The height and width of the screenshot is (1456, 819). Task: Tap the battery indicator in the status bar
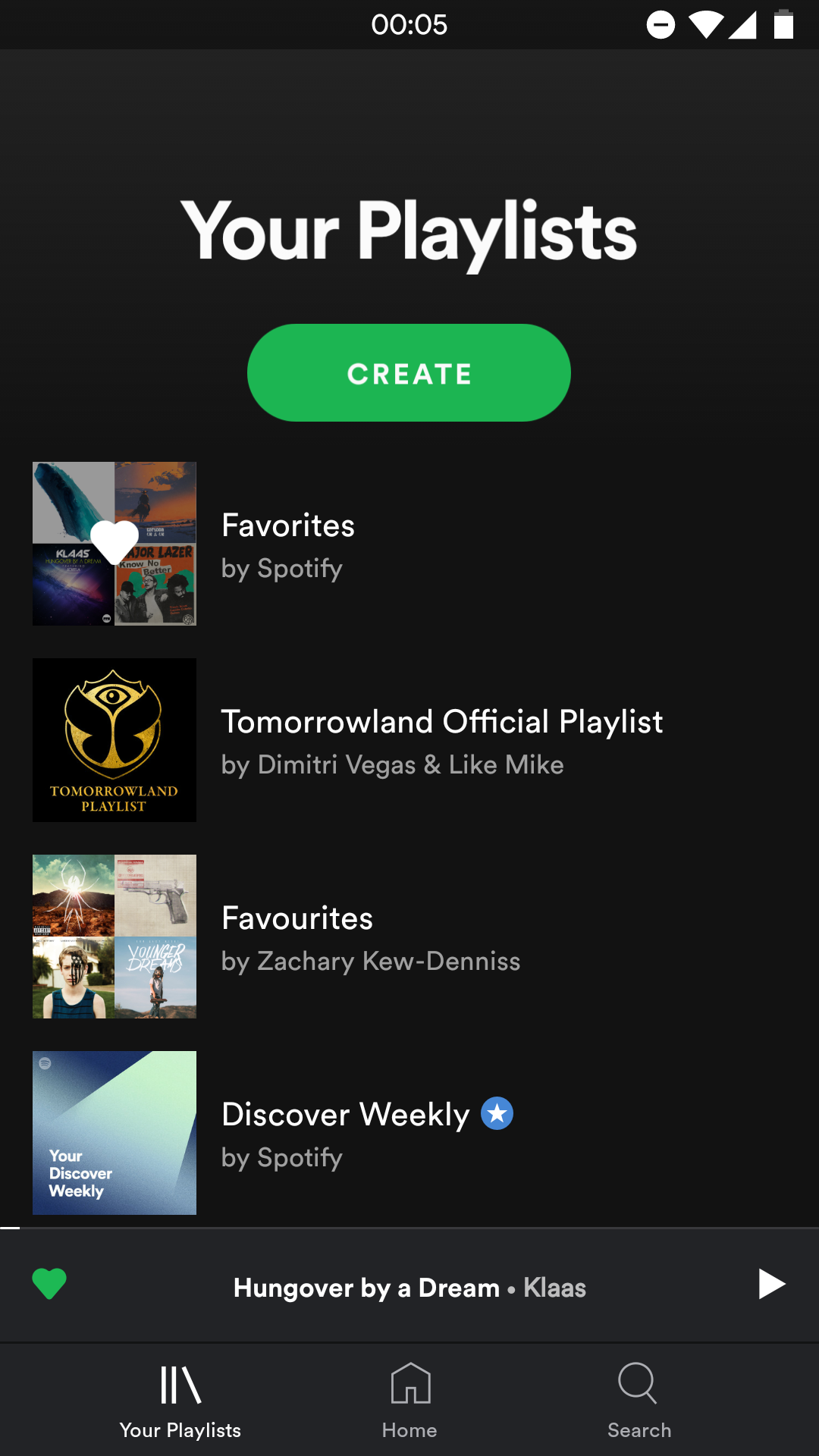click(x=783, y=24)
